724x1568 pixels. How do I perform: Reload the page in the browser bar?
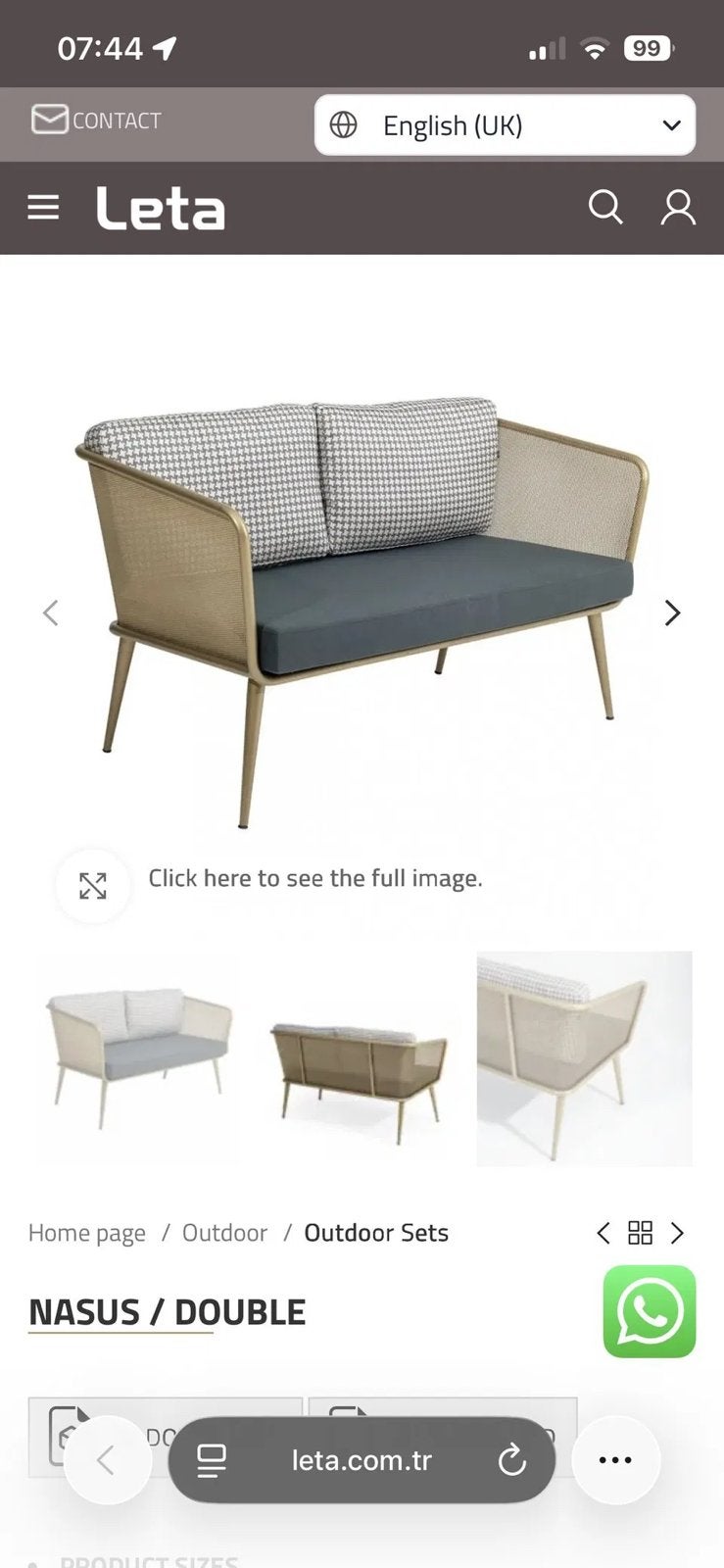(x=511, y=1460)
